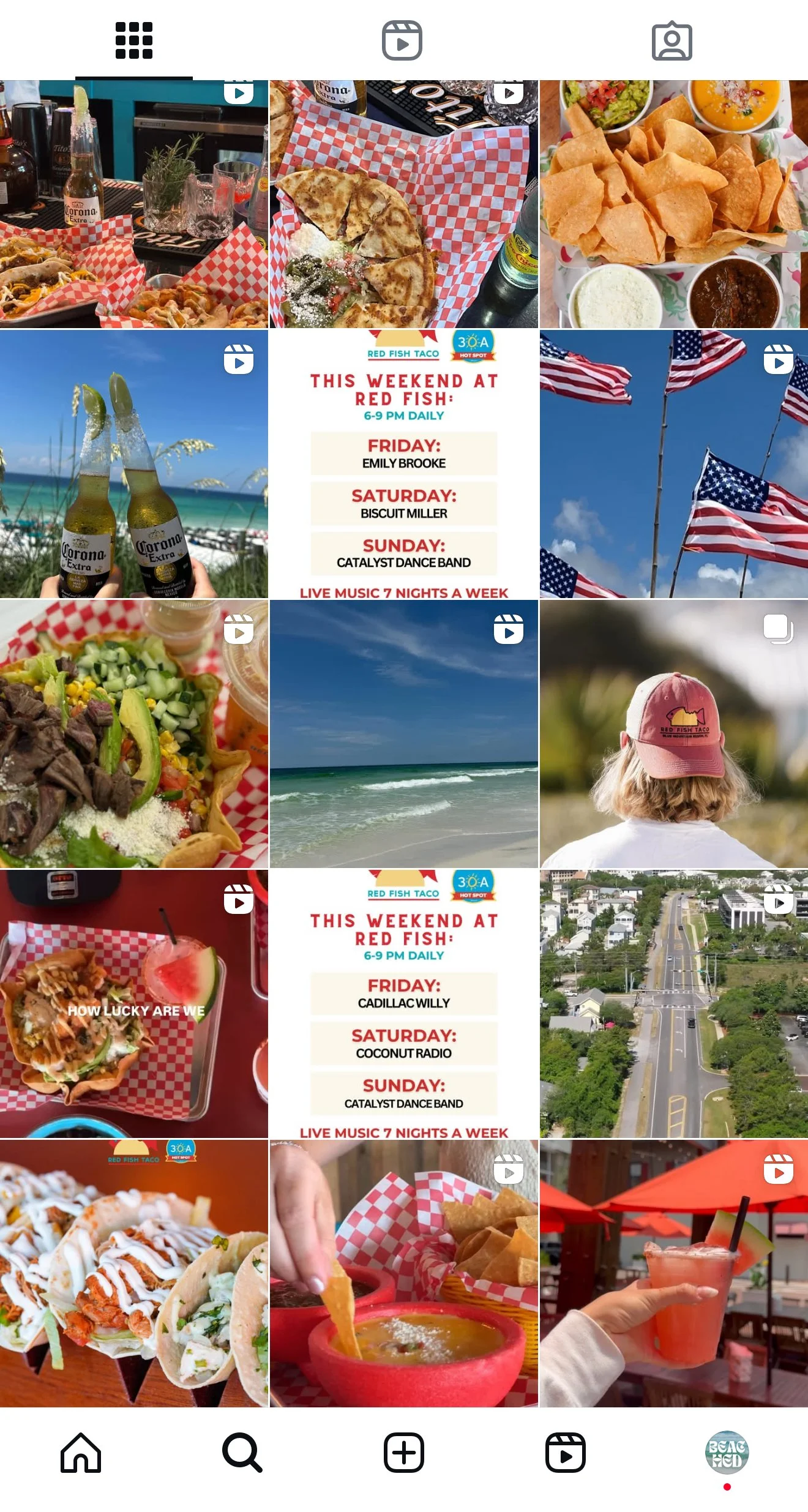Open the reel of two Corona bottles at beach
The width and height of the screenshot is (808, 1512).
(133, 464)
